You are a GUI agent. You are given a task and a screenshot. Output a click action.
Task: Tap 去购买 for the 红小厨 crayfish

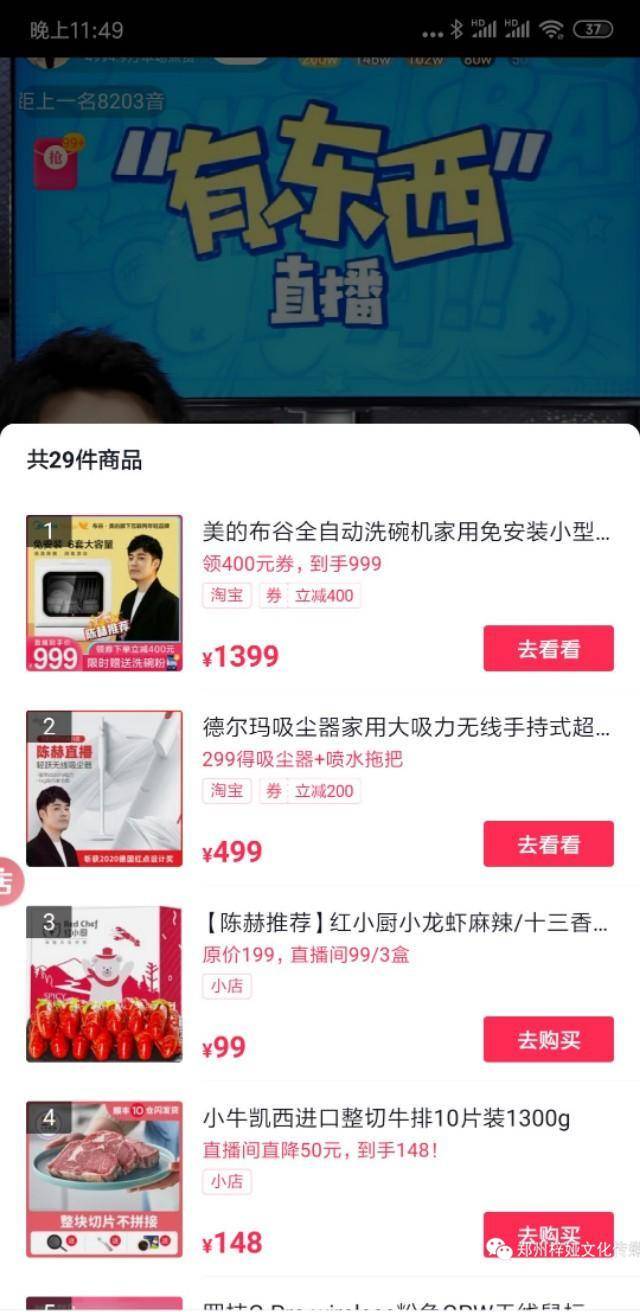(548, 1039)
